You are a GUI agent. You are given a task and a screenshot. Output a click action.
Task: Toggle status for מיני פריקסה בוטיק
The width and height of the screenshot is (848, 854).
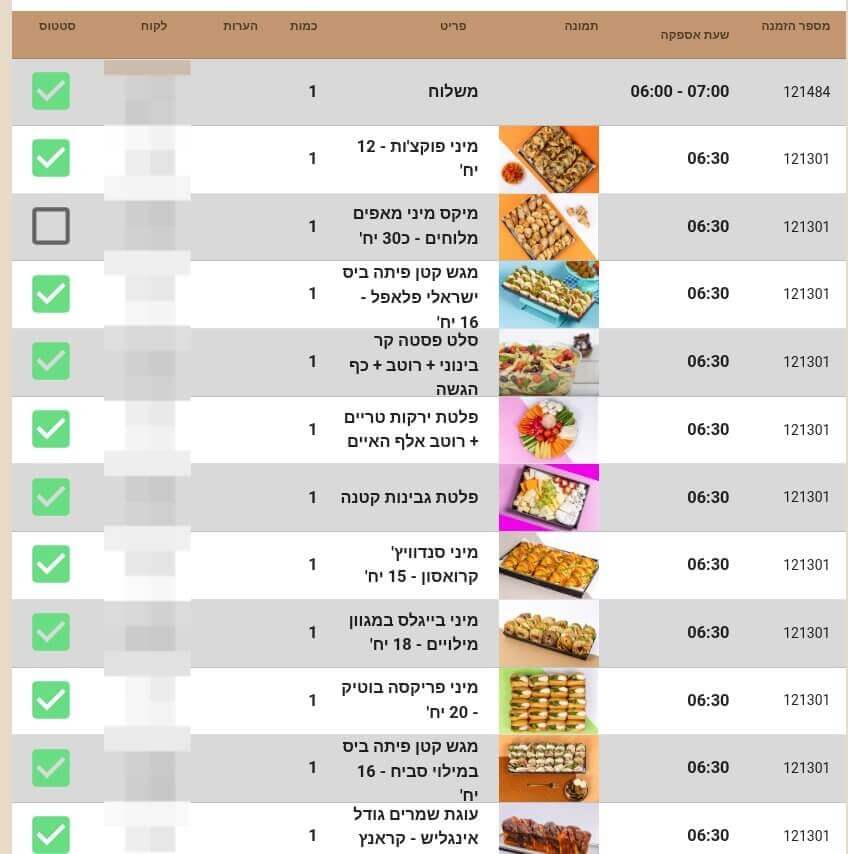click(51, 700)
